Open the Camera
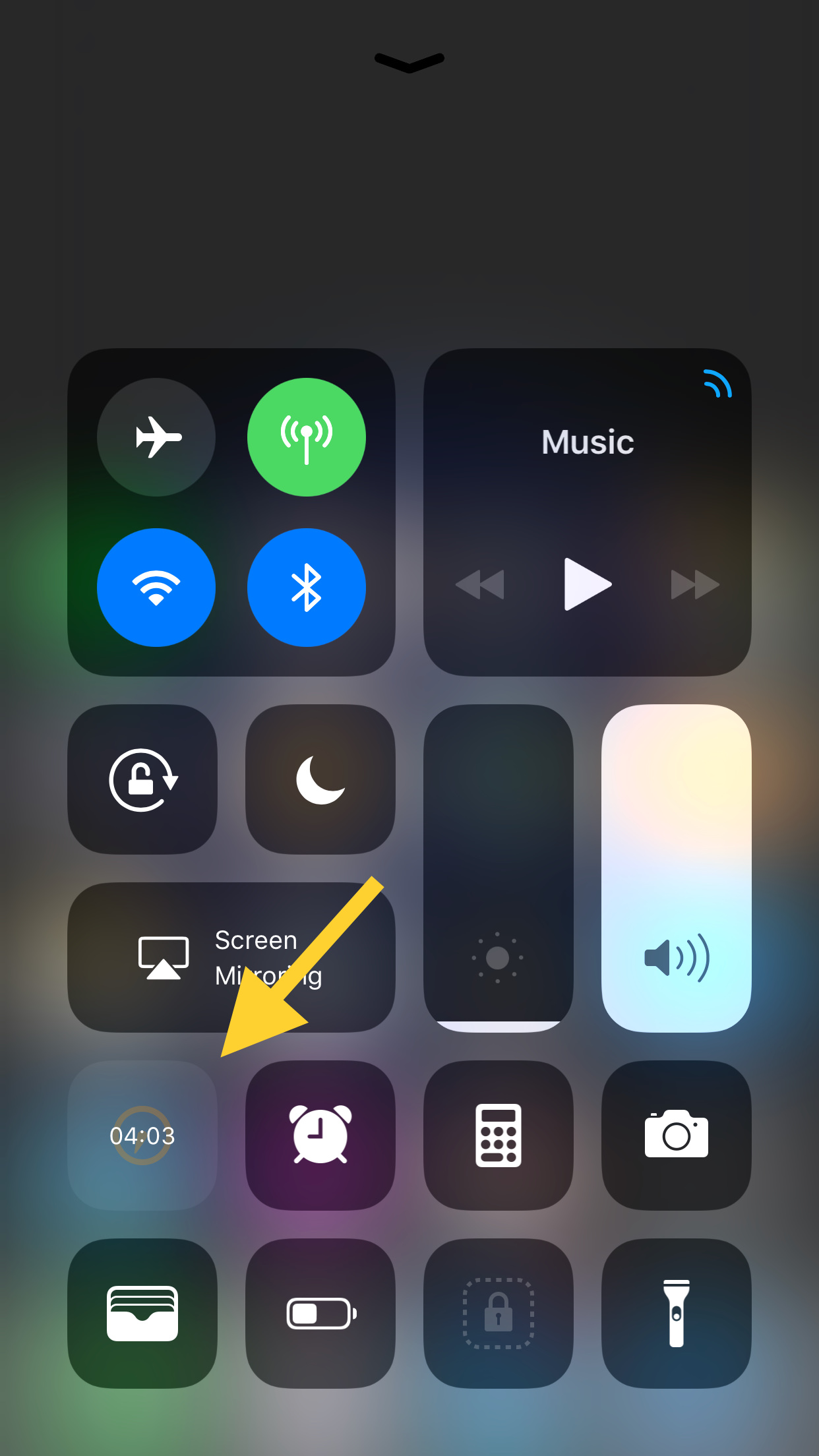Image resolution: width=819 pixels, height=1456 pixels. (x=677, y=1136)
